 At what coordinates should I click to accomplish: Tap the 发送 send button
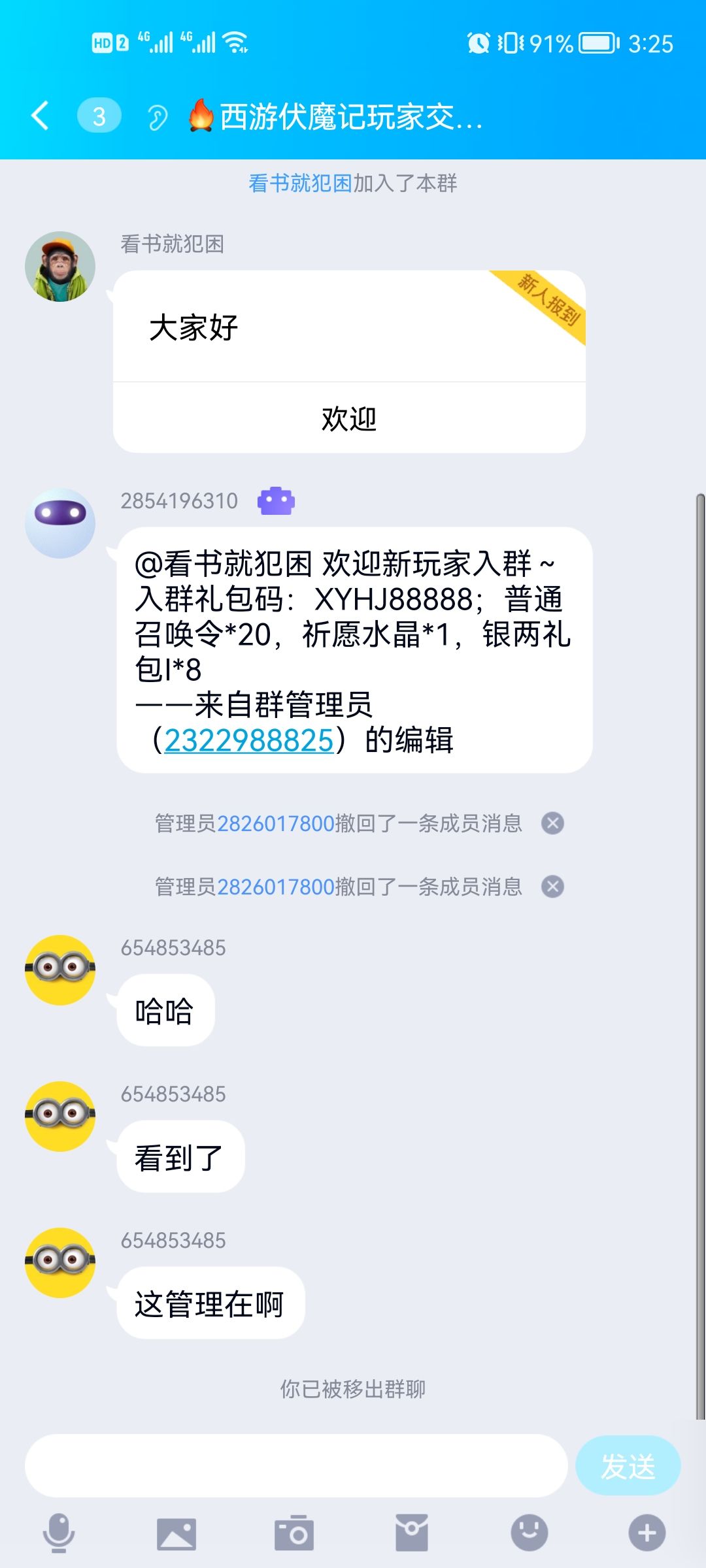click(628, 1465)
